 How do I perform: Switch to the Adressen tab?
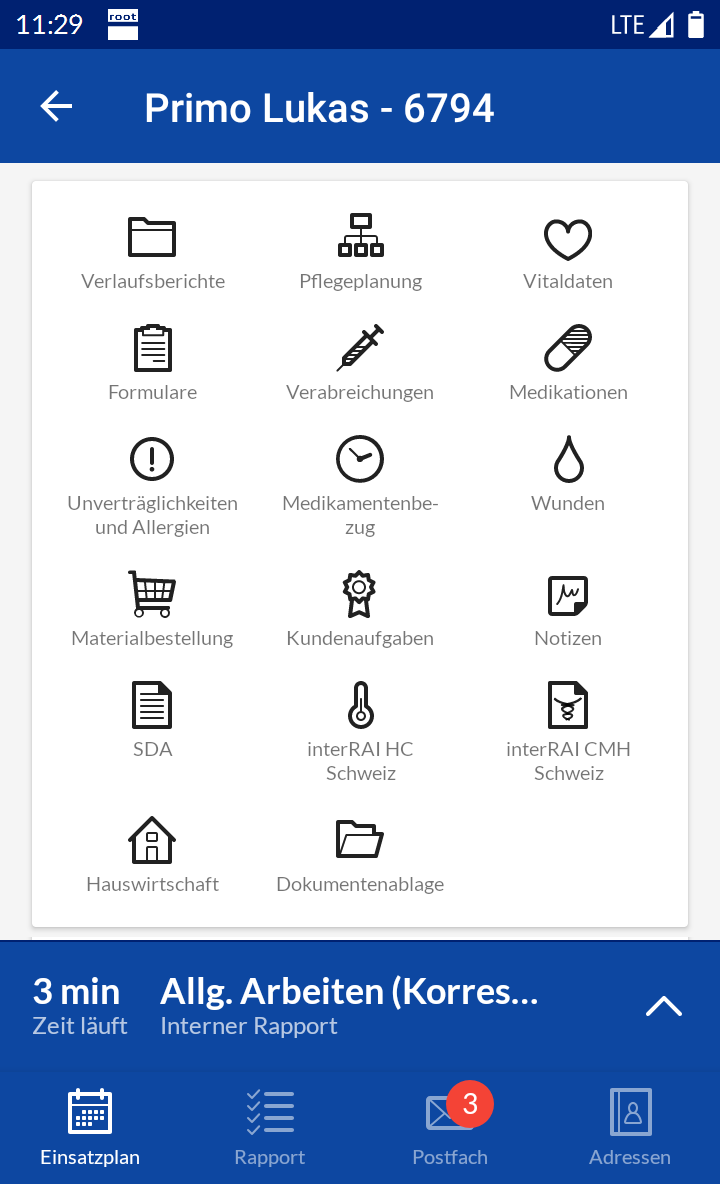tap(629, 1128)
